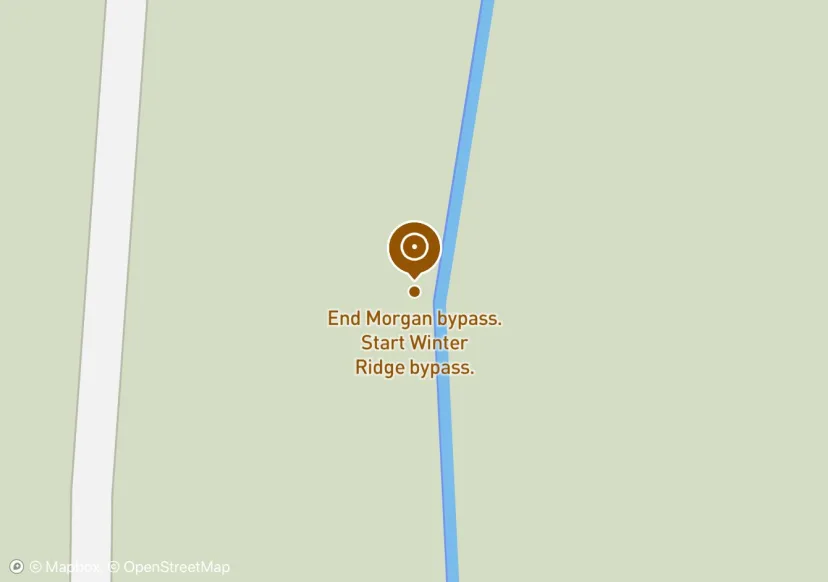
Task: Open the OpenStreetMap attribution link
Action: click(170, 567)
